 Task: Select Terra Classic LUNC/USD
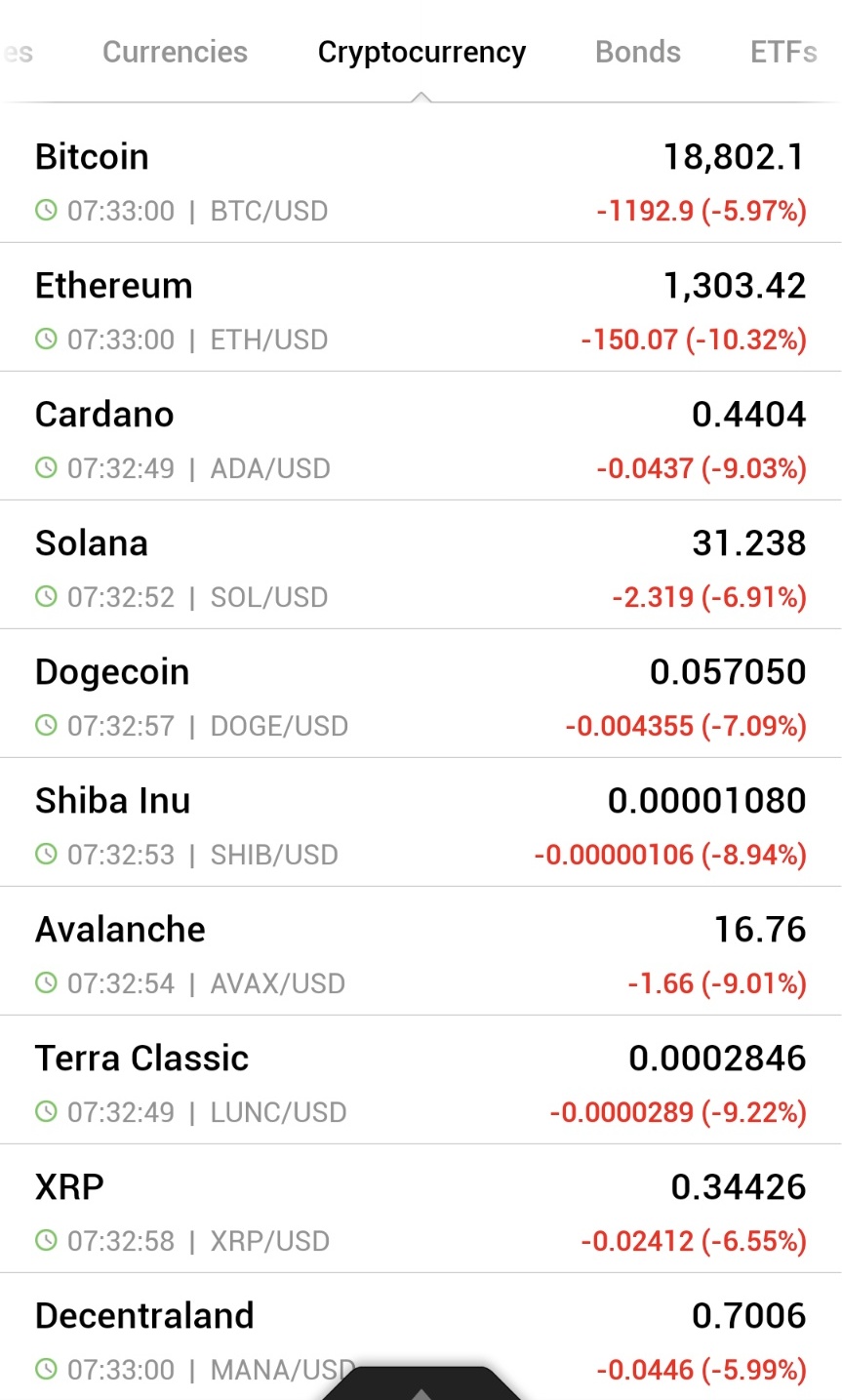coord(421,1080)
